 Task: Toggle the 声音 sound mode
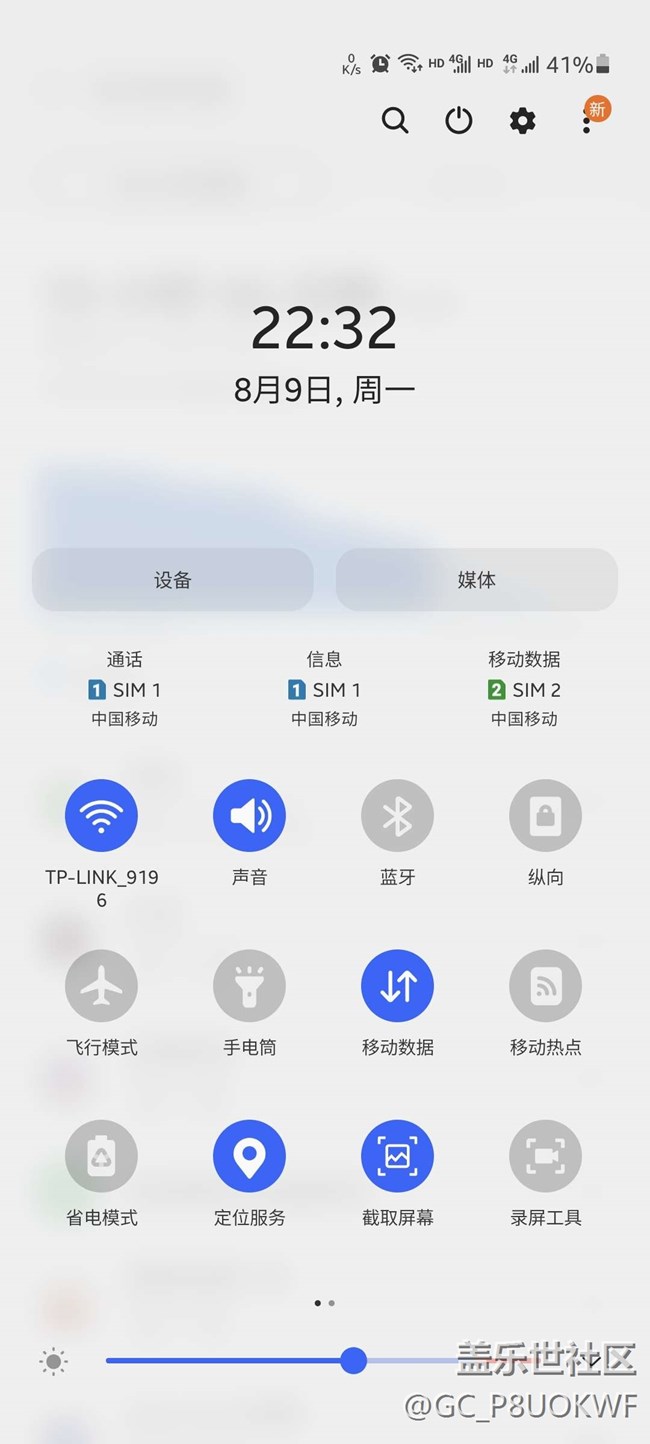(x=249, y=816)
